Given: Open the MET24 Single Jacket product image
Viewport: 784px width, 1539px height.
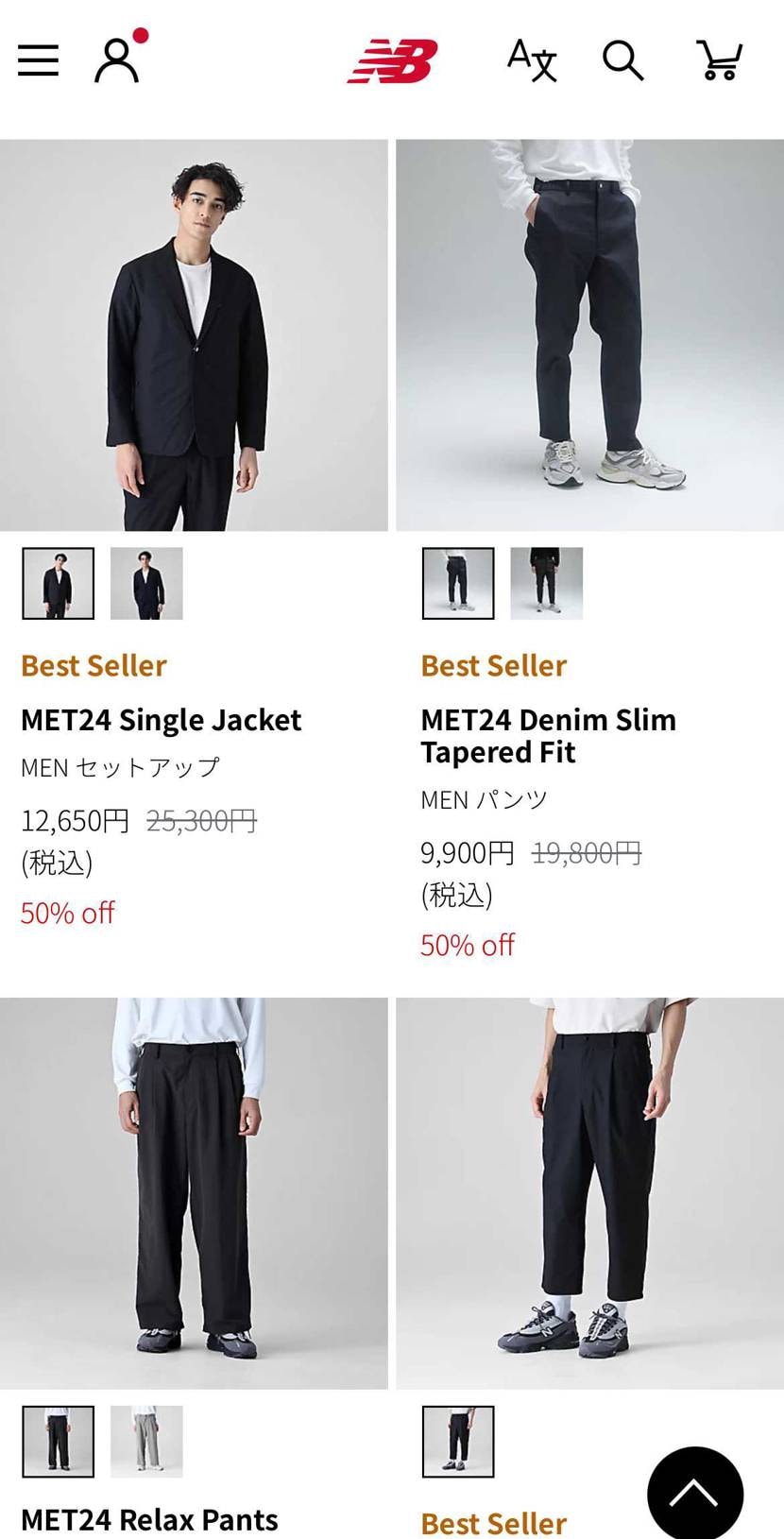Looking at the screenshot, I should 194,335.
